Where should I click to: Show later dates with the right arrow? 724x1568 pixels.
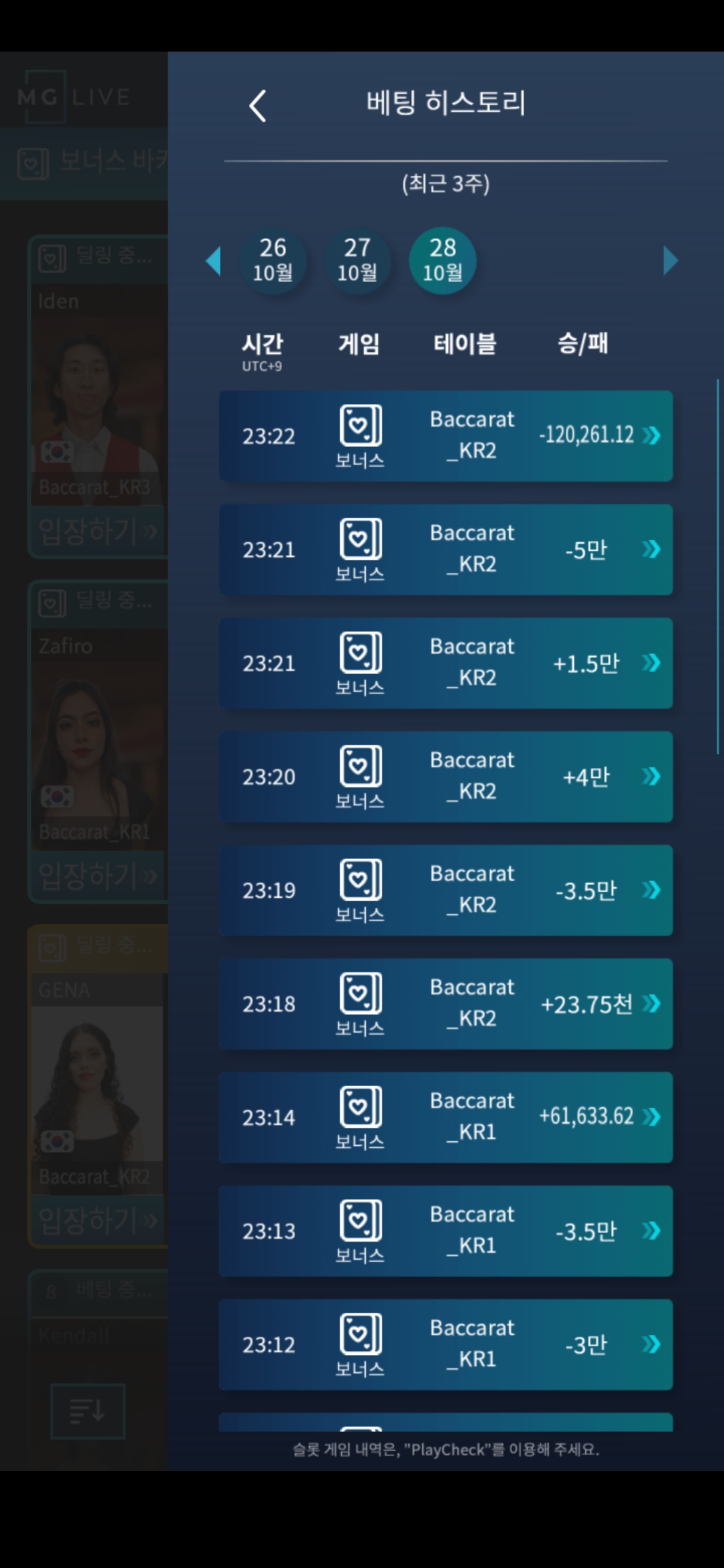(x=670, y=261)
